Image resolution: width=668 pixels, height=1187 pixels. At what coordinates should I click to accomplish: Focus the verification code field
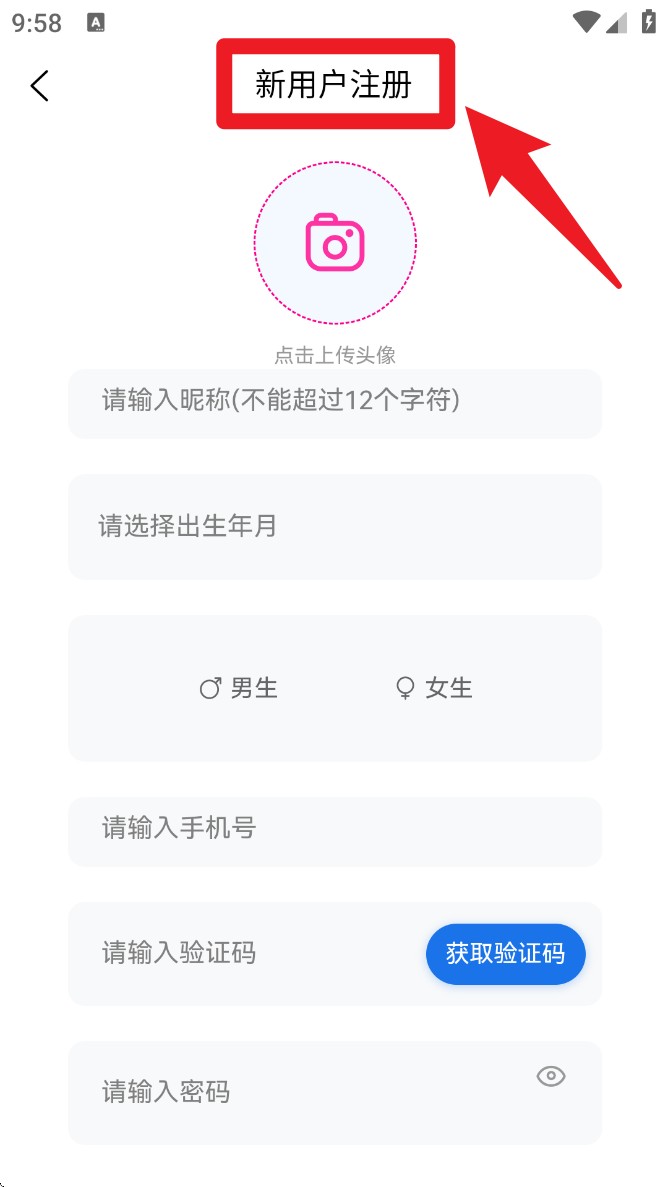pos(240,953)
